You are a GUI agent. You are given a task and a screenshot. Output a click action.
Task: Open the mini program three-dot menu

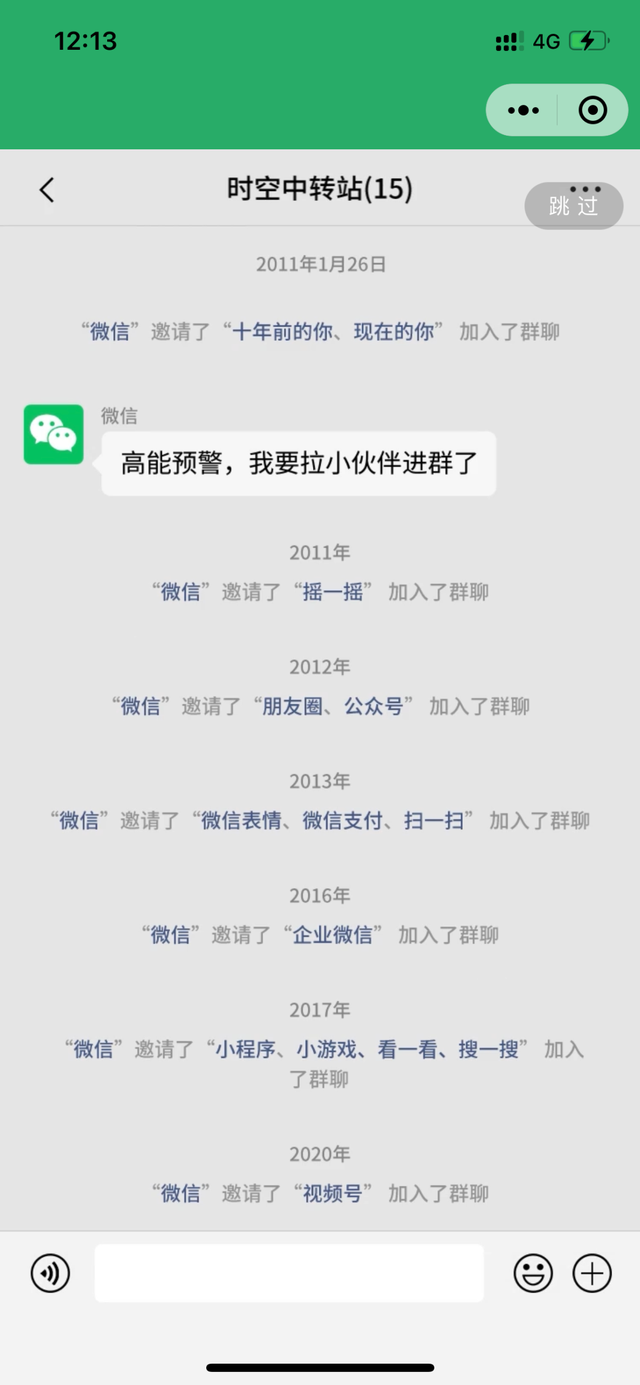click(x=523, y=110)
